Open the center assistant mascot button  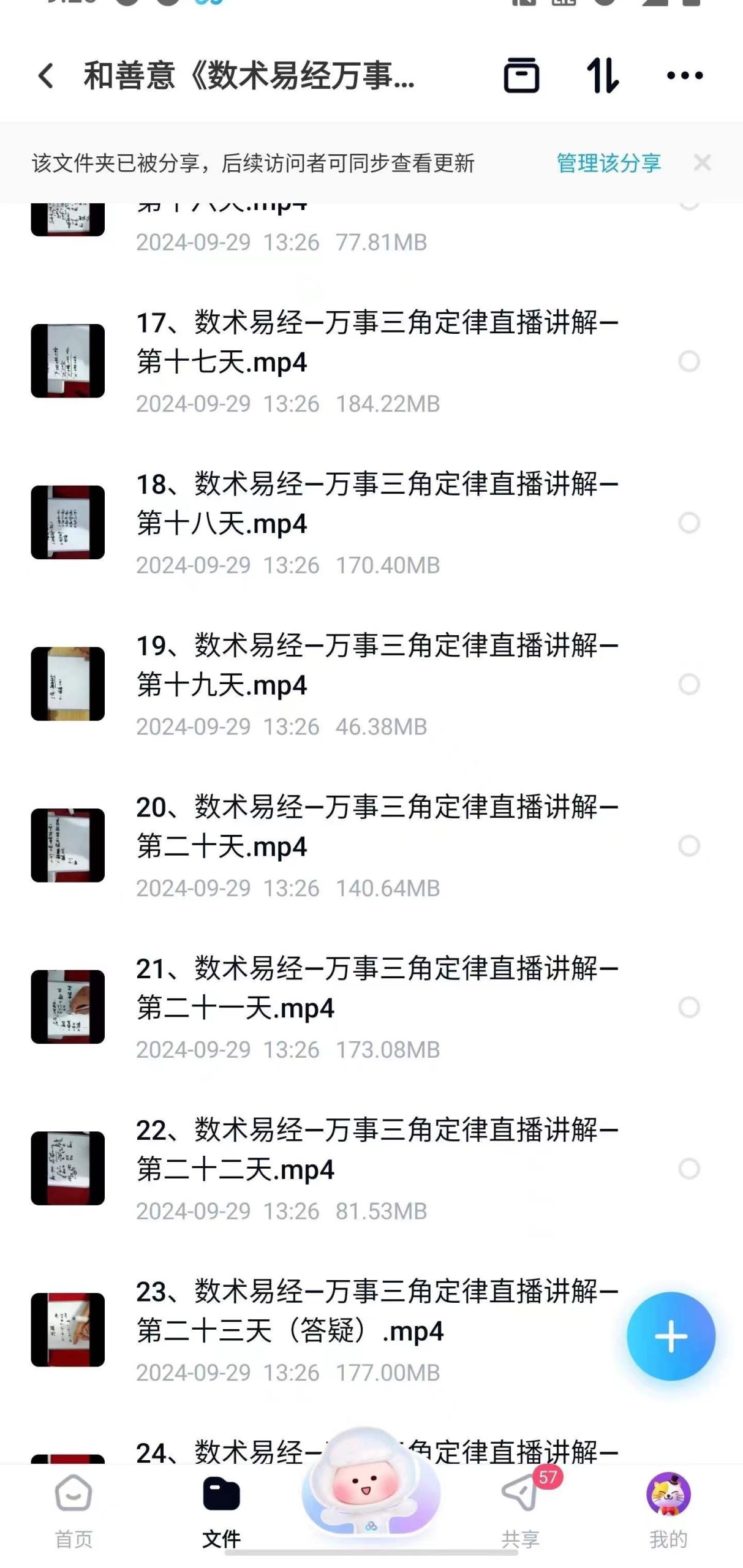(x=371, y=1494)
